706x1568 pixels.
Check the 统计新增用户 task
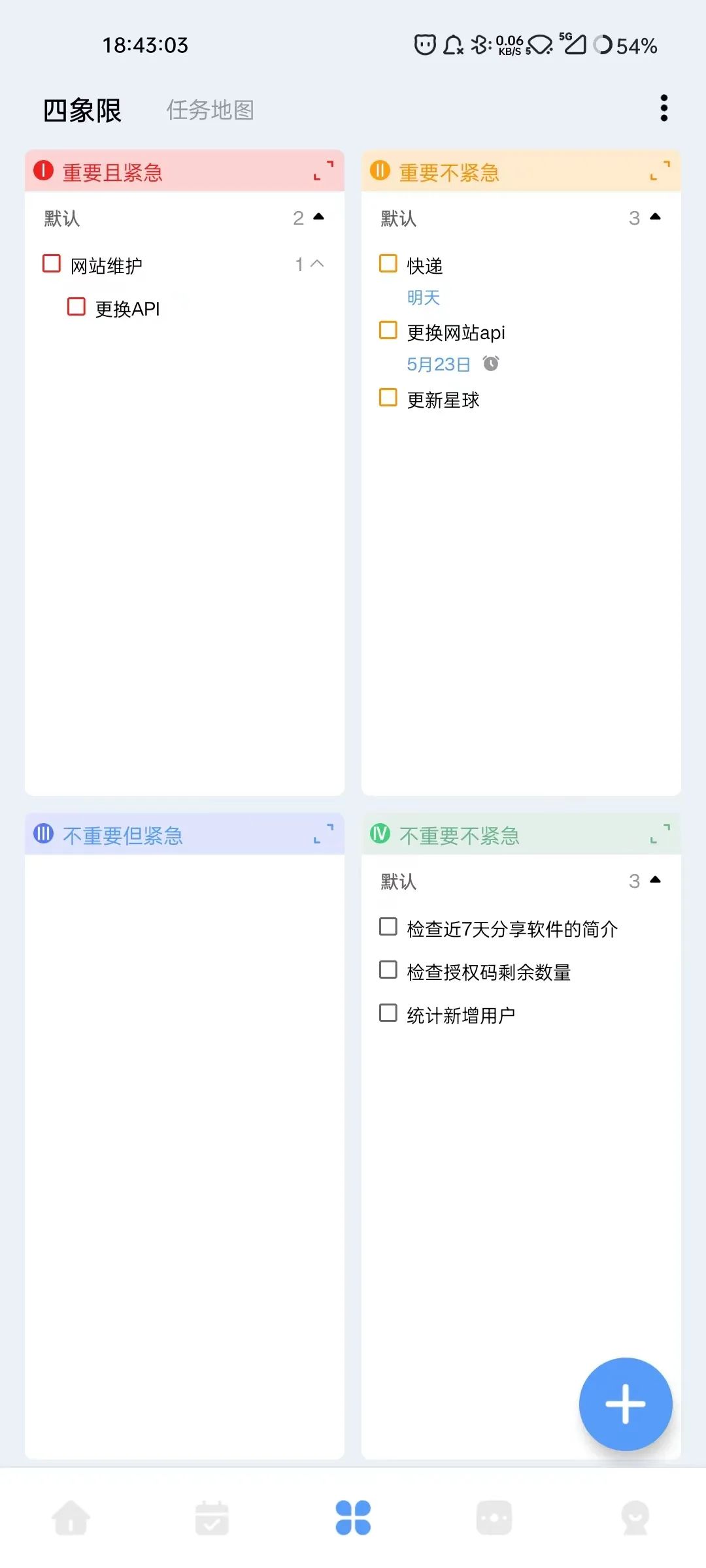[387, 1013]
